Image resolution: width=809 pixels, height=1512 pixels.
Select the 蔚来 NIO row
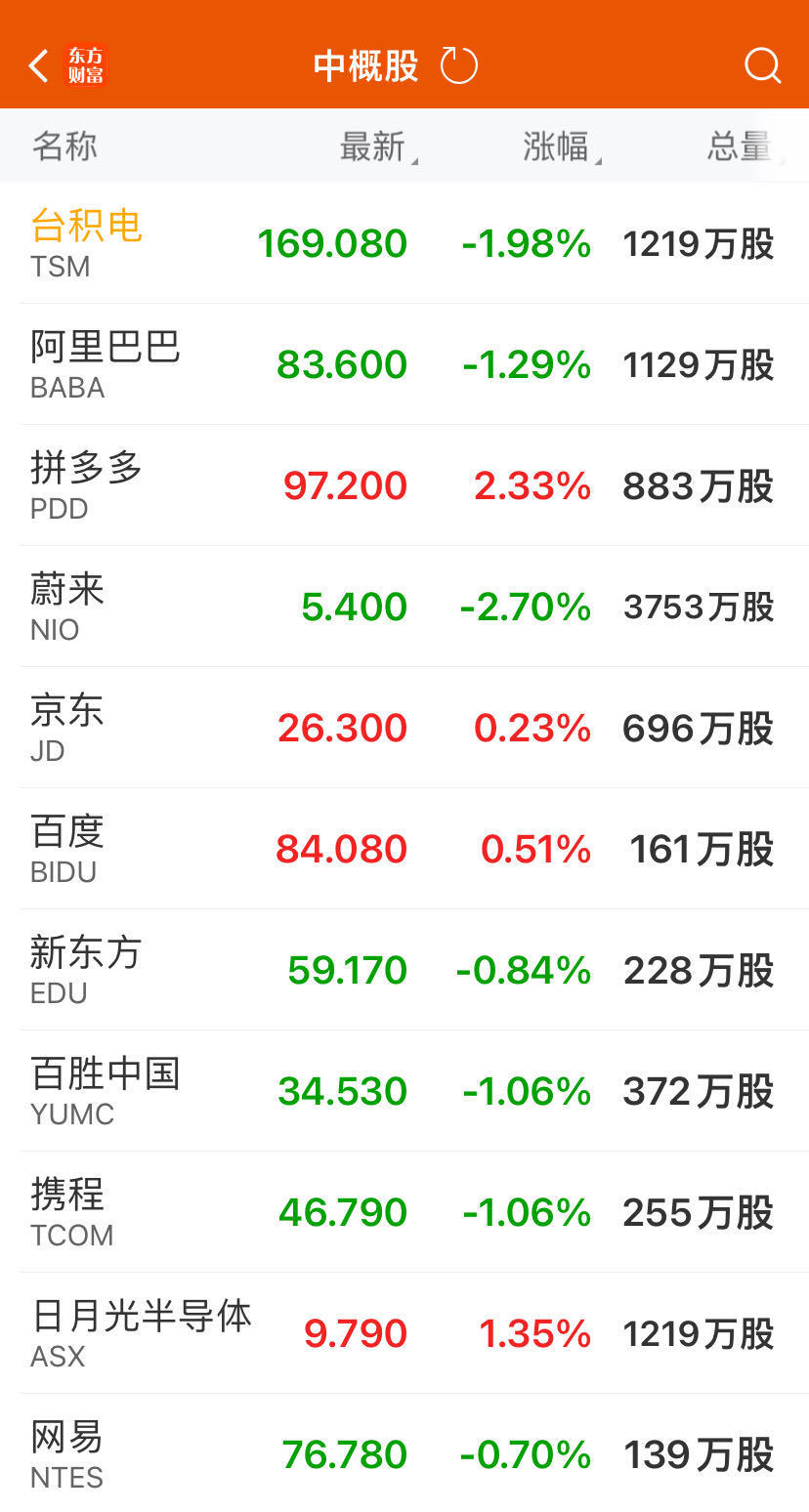[404, 607]
